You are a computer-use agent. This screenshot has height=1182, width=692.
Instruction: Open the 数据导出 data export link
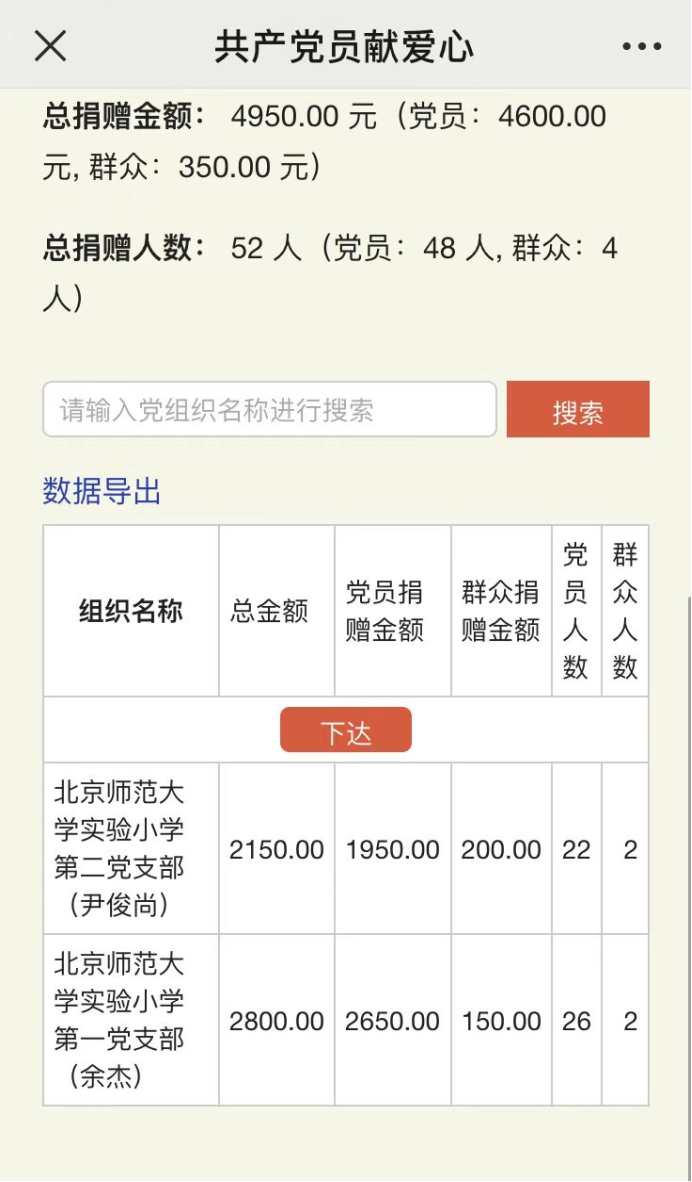(x=102, y=491)
